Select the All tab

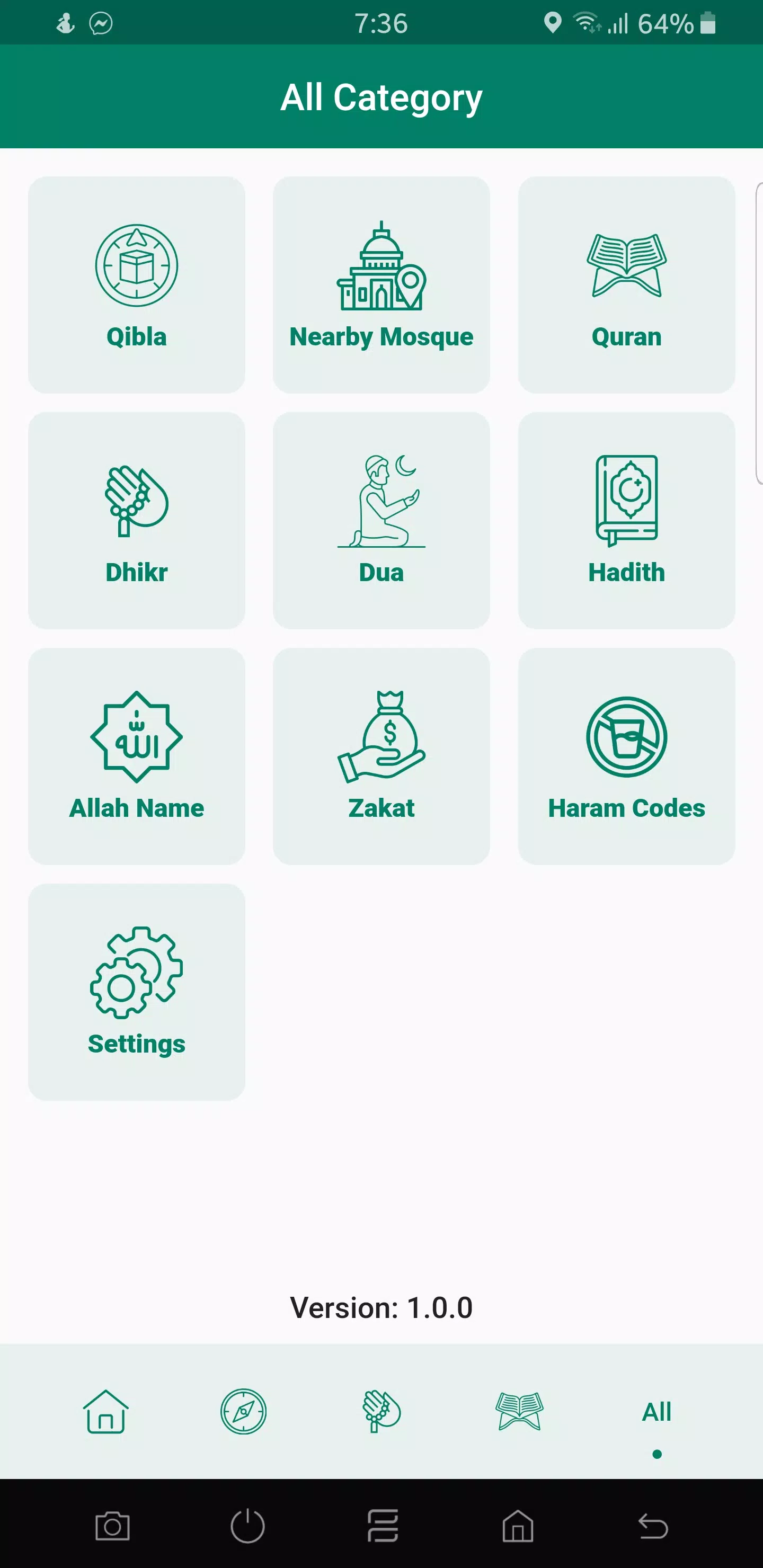[656, 1412]
